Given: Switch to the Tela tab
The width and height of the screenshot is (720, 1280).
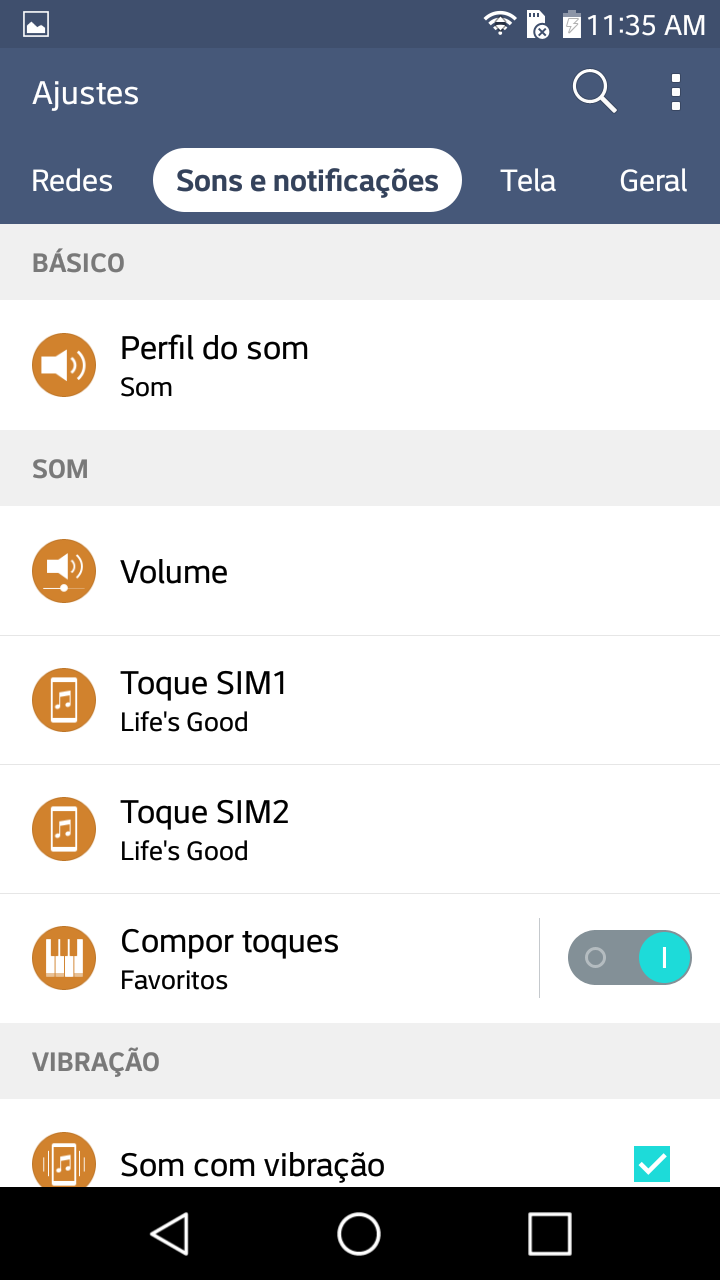Looking at the screenshot, I should [528, 181].
